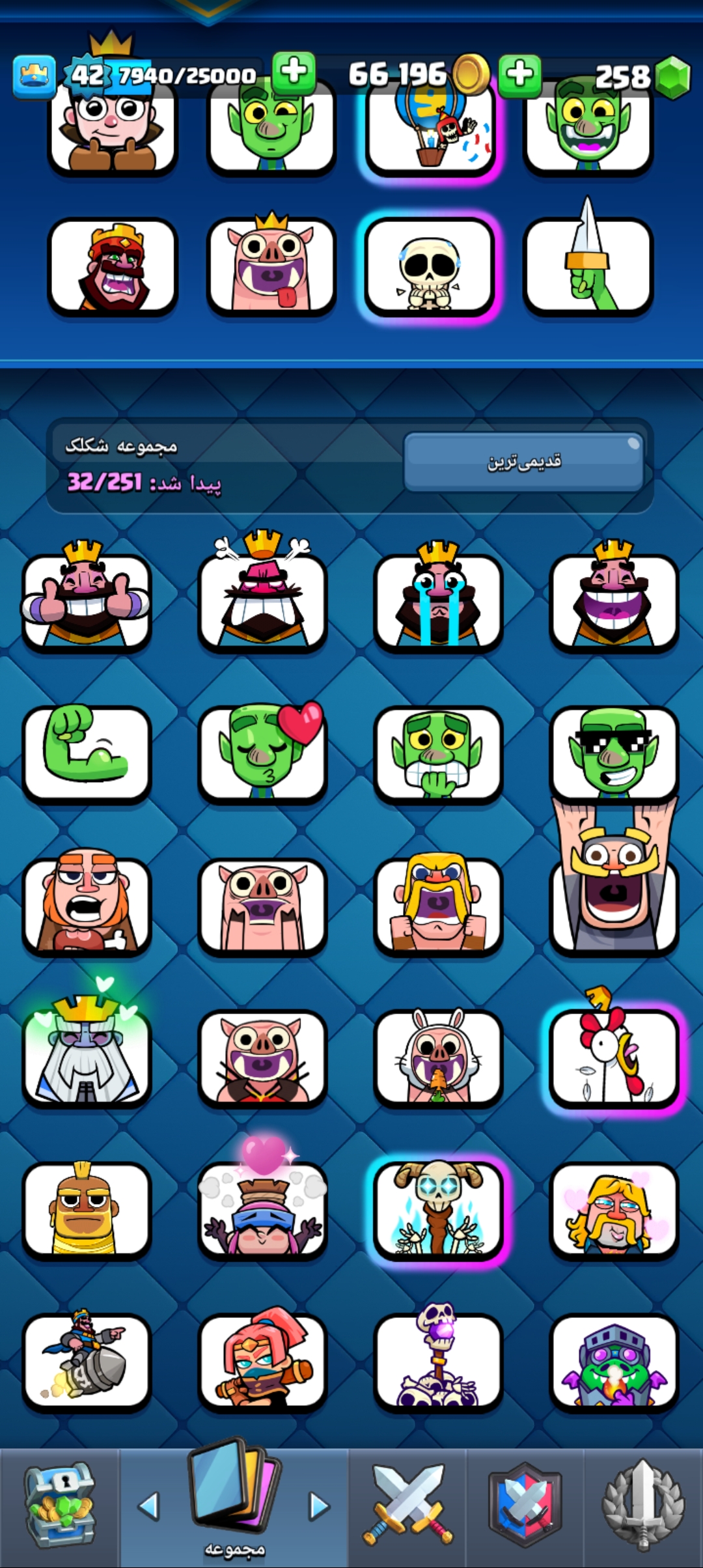Select the crying king emote
Viewport: 703px width, 1568px height.
click(438, 595)
